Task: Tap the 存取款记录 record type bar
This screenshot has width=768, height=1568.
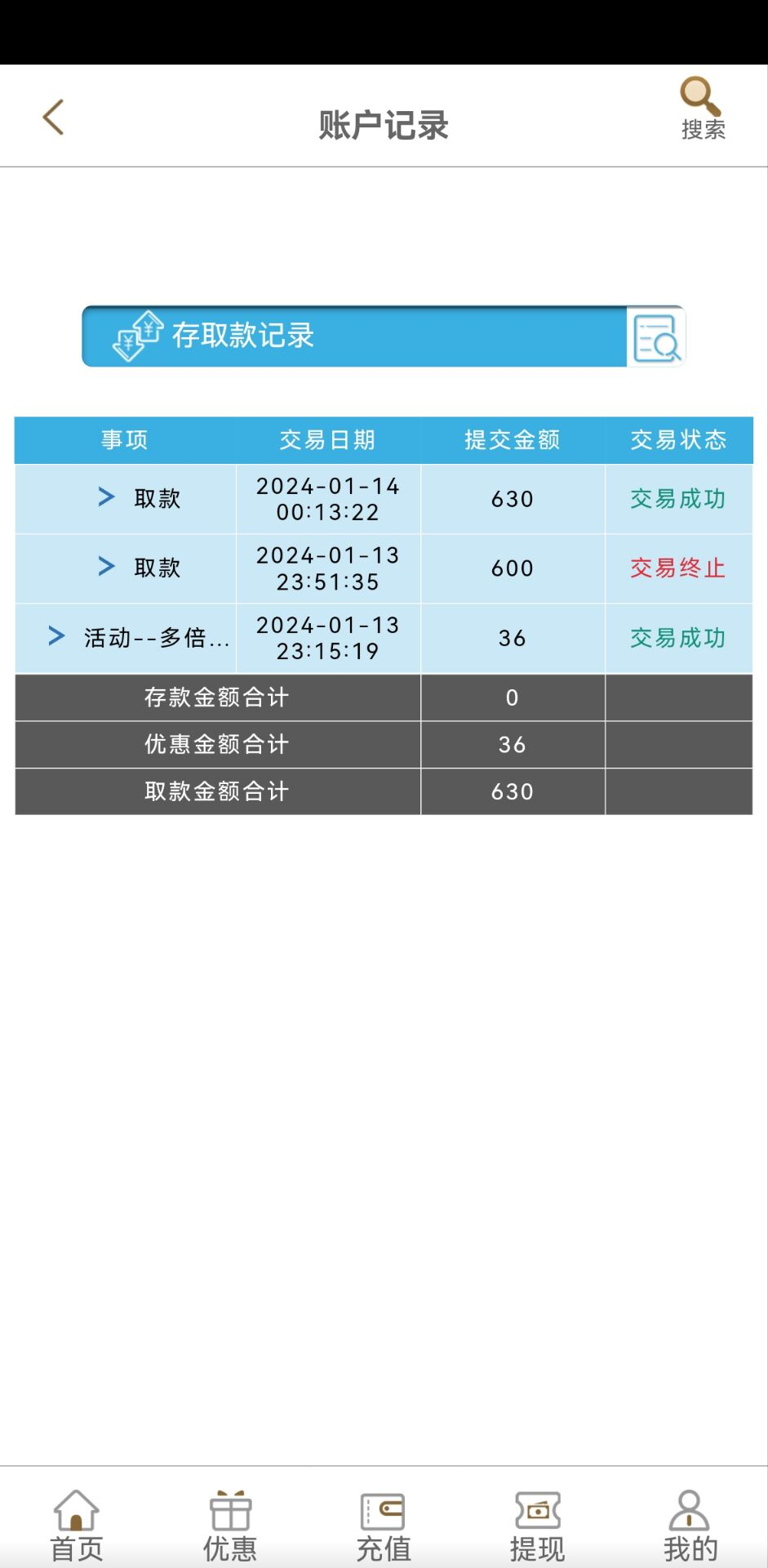Action: tap(354, 336)
